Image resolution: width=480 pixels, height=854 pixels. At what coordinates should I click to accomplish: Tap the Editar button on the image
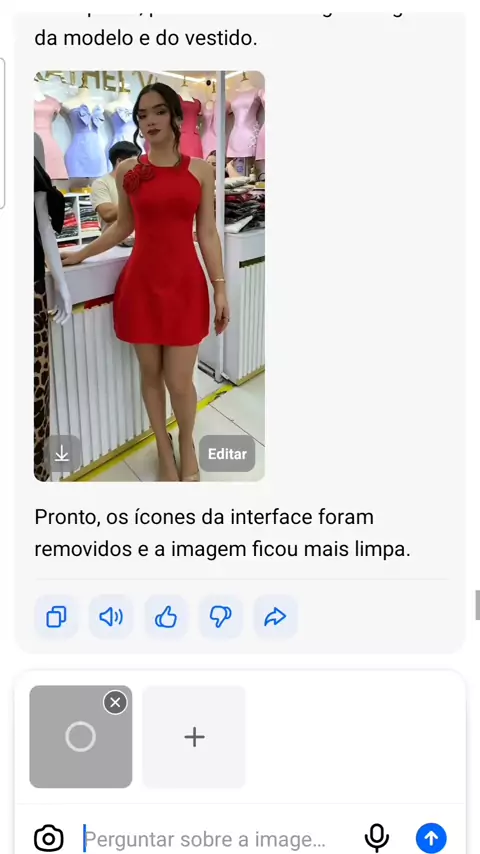click(227, 454)
